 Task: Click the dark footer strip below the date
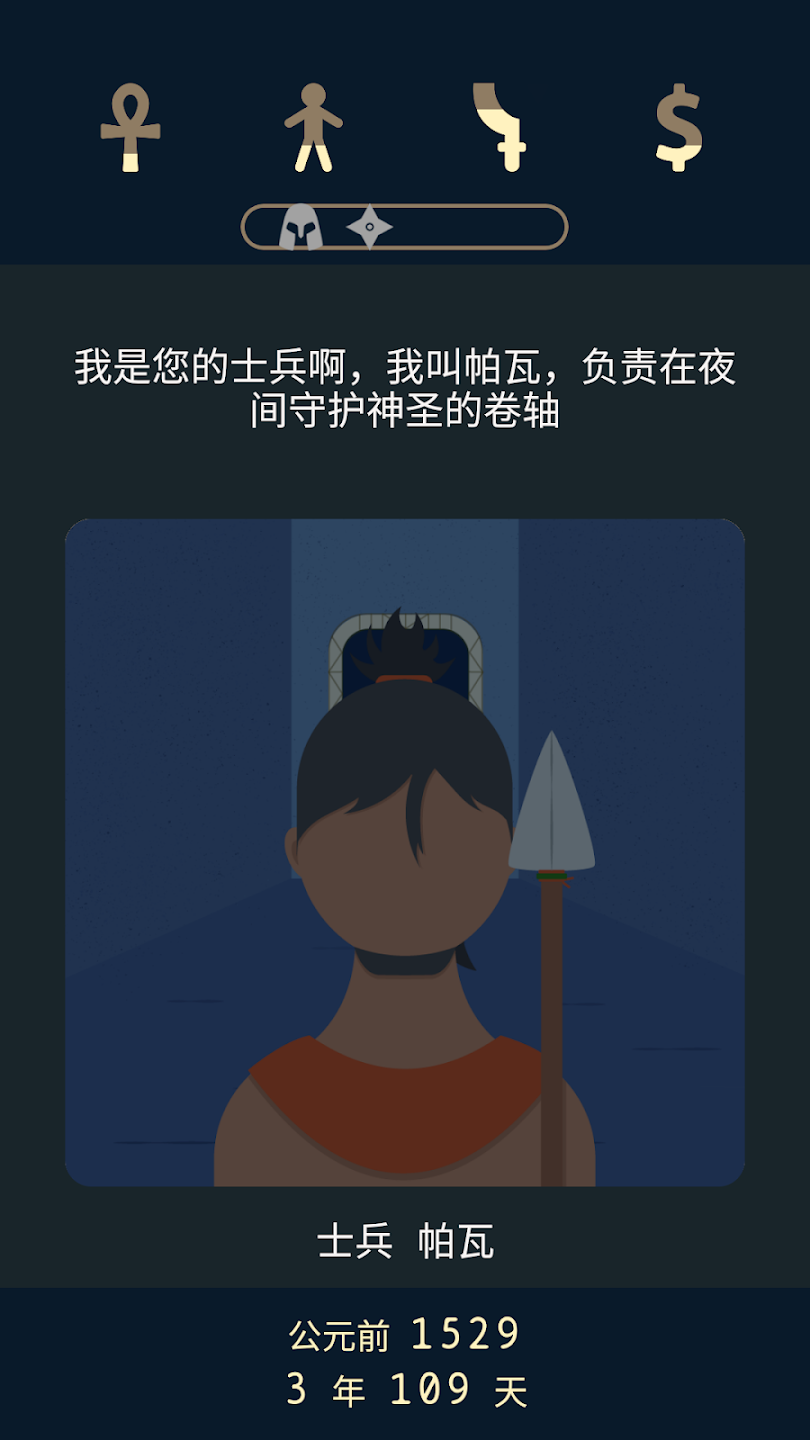(x=404, y=1428)
